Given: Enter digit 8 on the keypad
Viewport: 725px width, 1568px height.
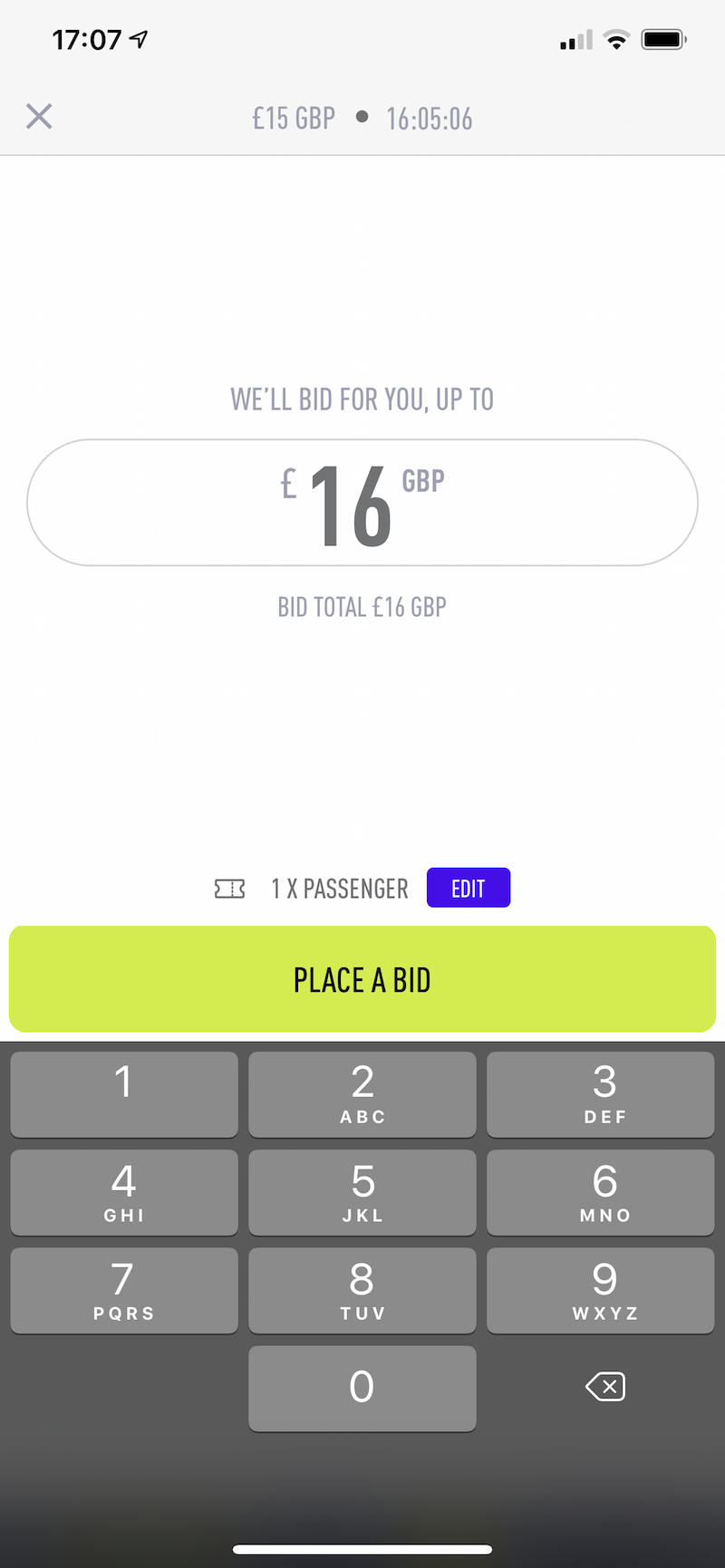Looking at the screenshot, I should 362,1290.
